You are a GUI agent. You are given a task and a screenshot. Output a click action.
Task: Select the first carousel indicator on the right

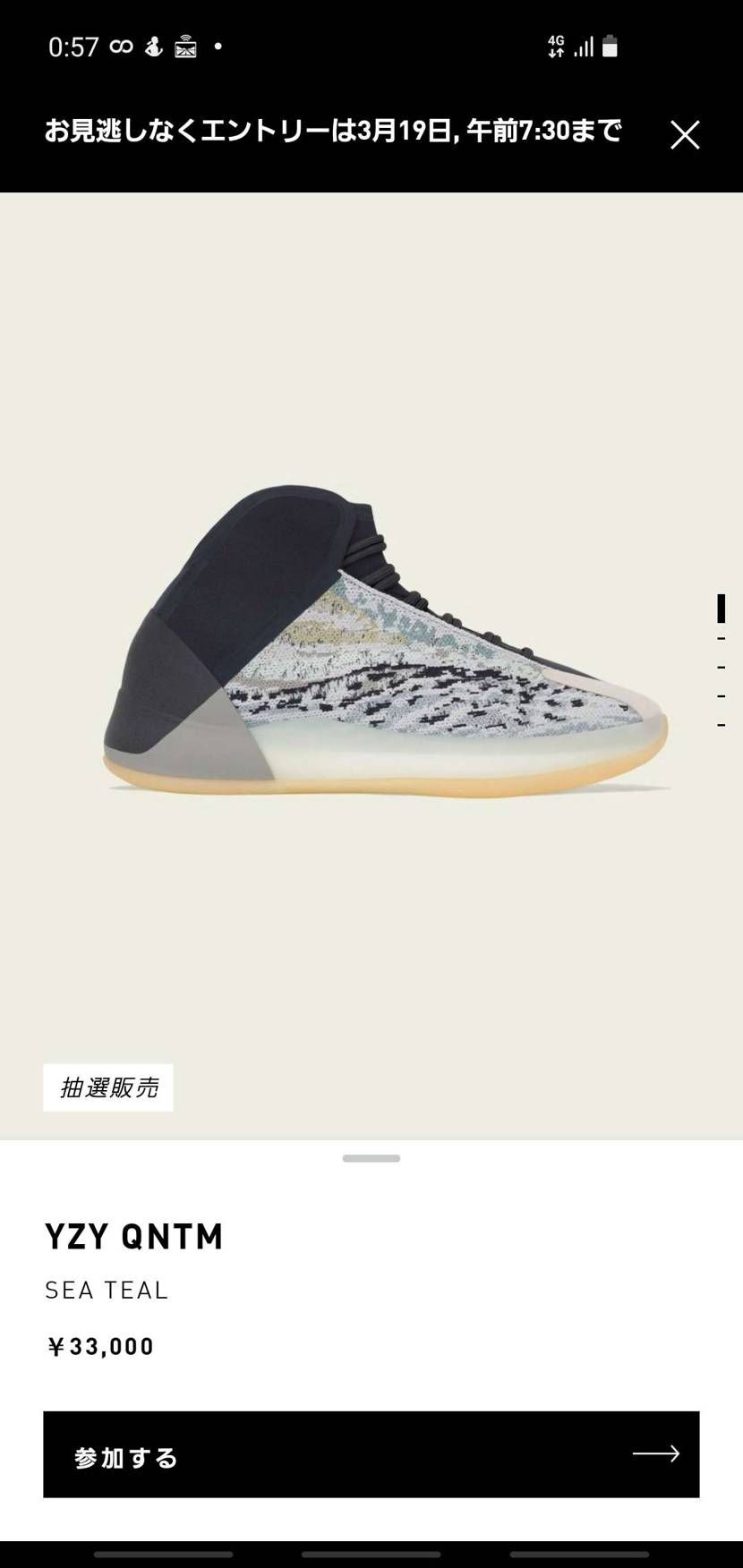(723, 609)
